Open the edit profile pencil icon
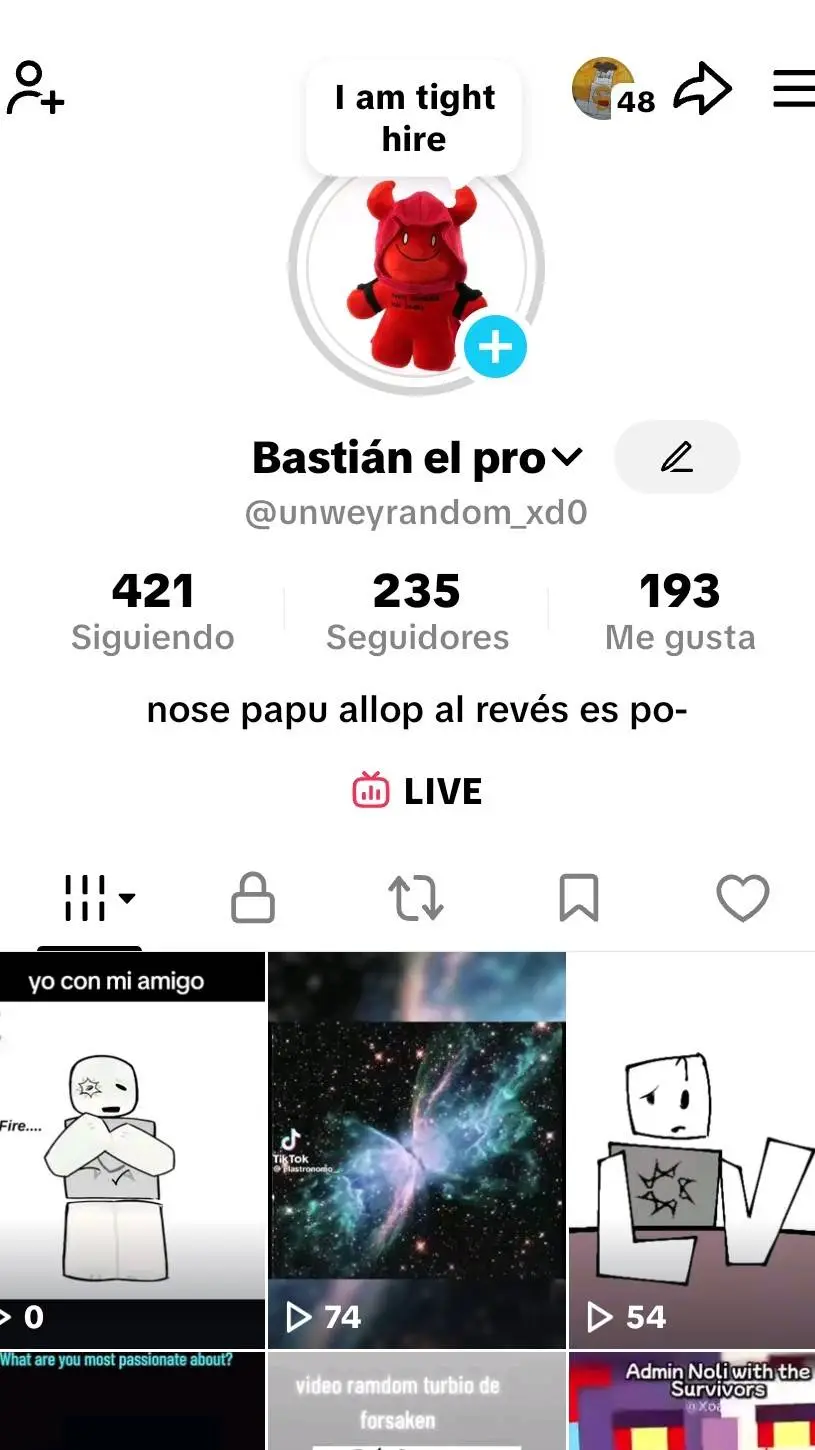This screenshot has height=1450, width=815. tap(677, 457)
